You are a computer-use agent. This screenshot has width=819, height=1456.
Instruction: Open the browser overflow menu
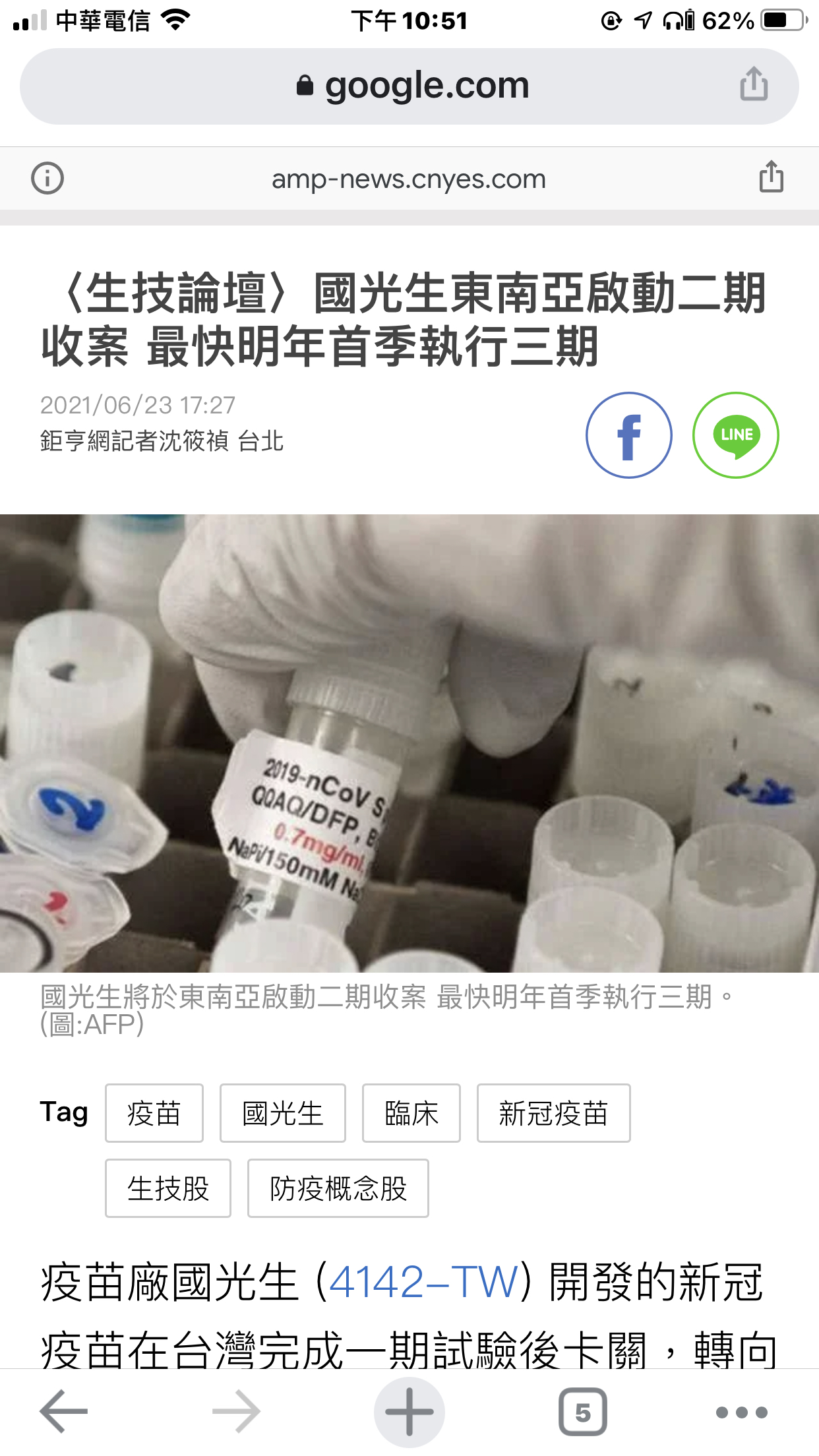point(742,1412)
